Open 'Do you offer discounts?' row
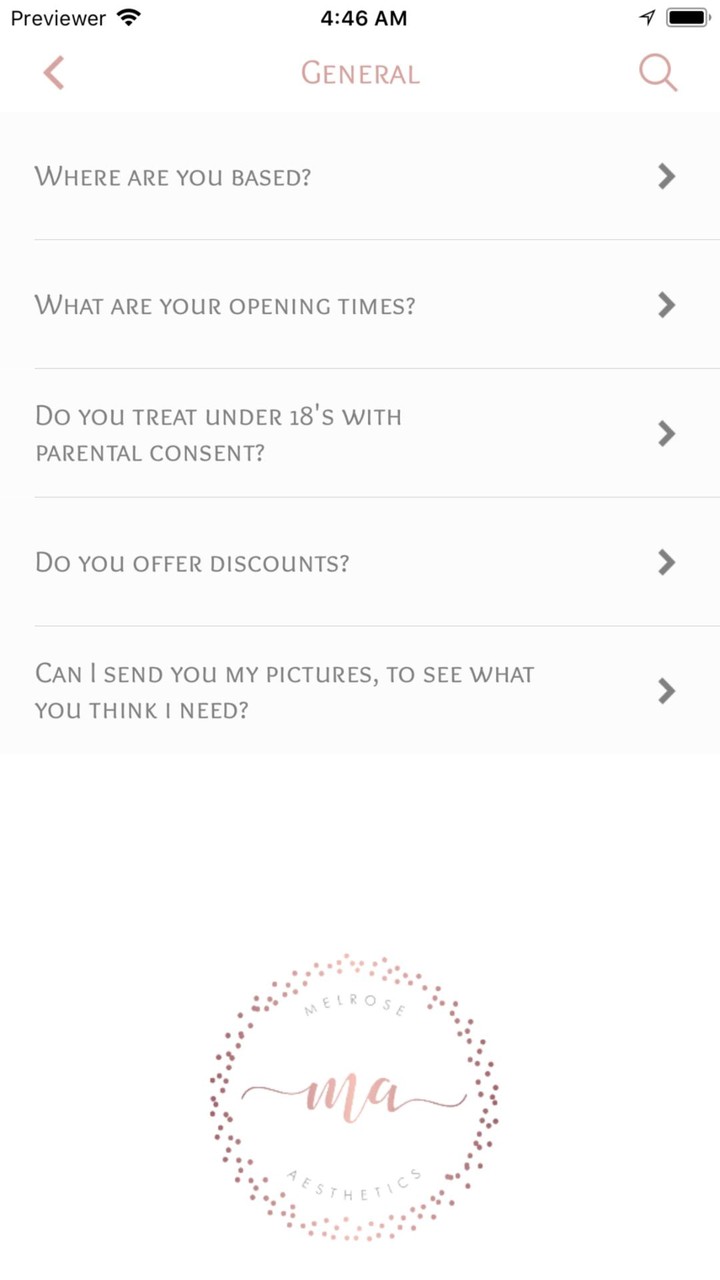720x1280 pixels. [x=360, y=563]
